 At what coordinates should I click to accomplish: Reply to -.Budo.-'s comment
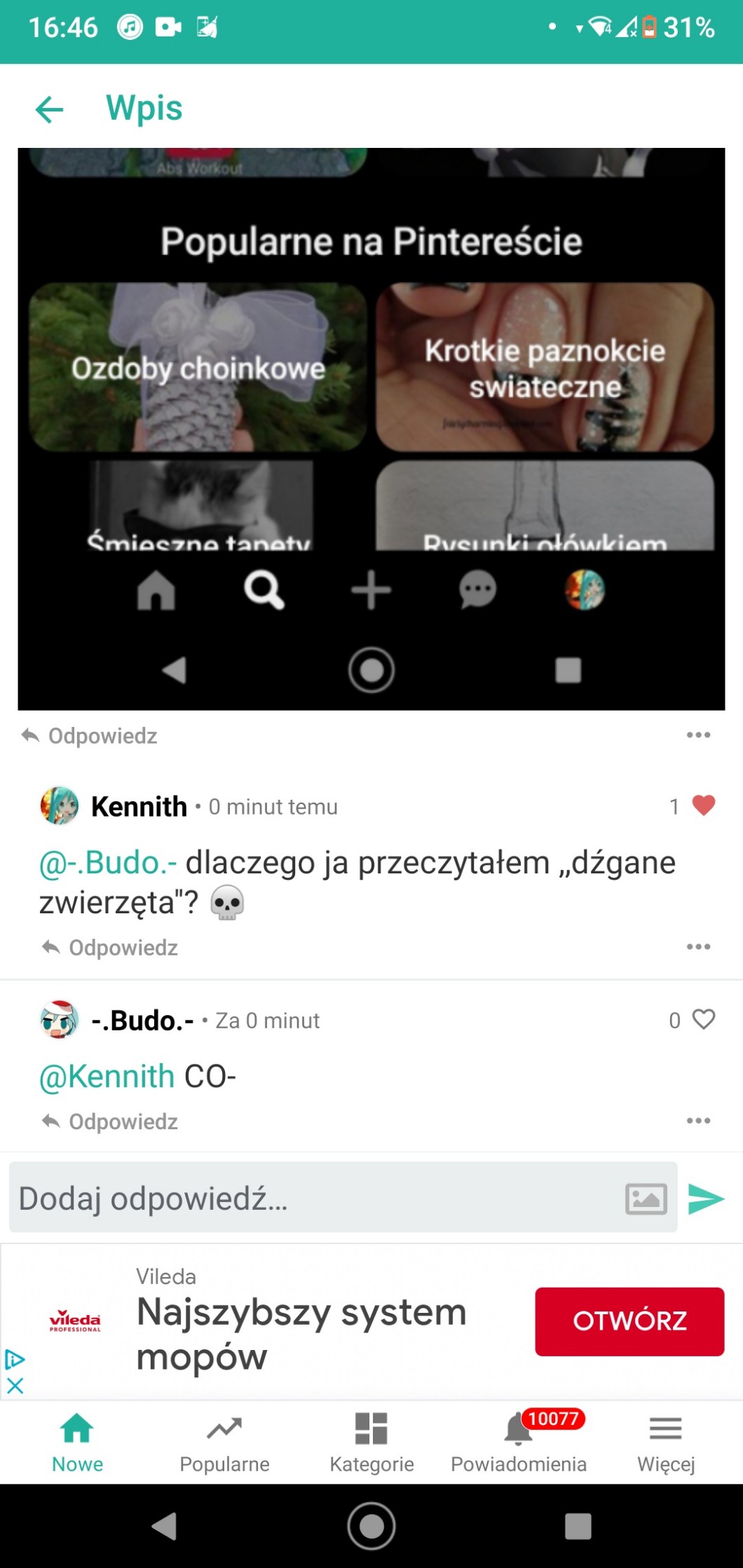(110, 1122)
